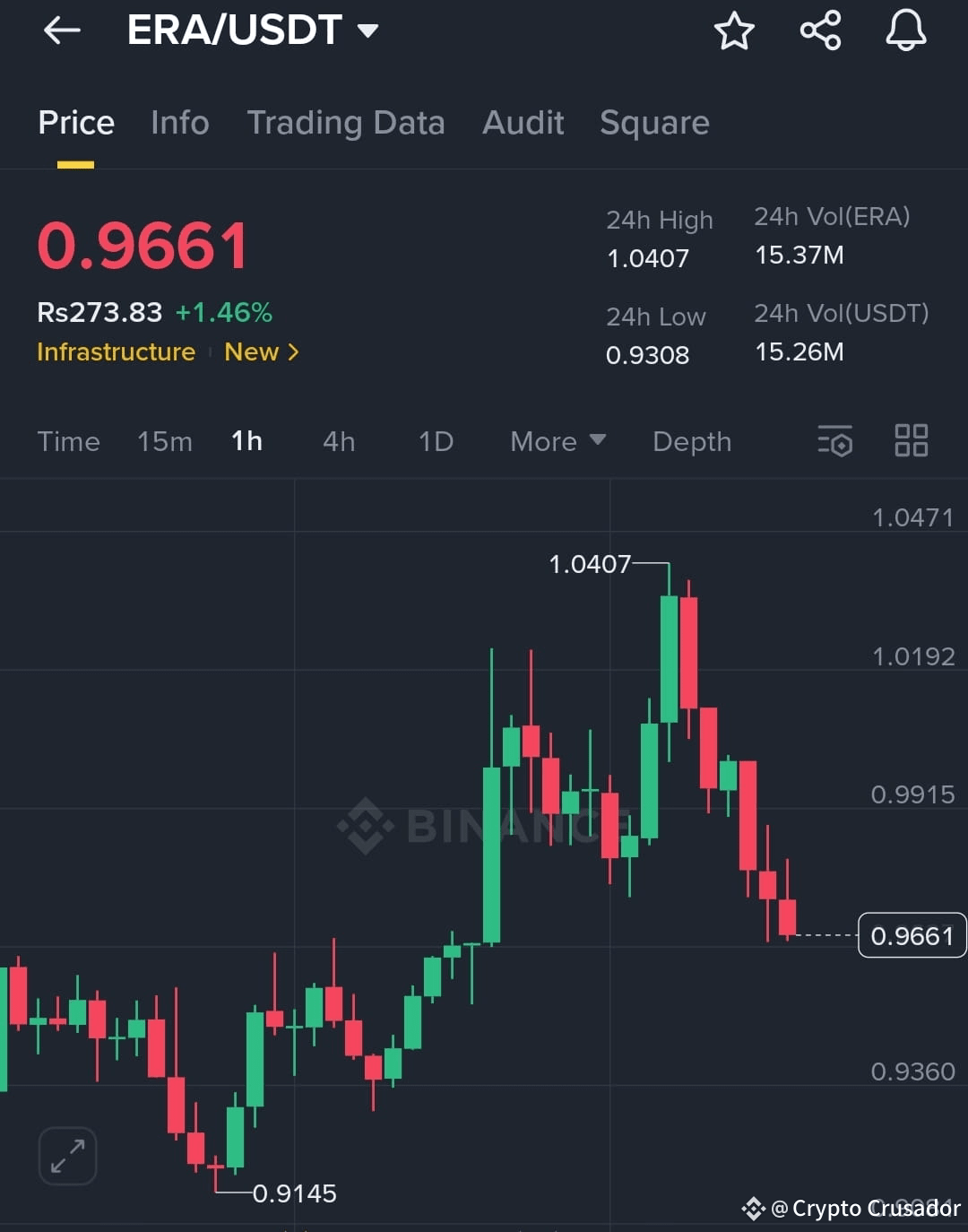The width and height of the screenshot is (968, 1232).
Task: Click the 0.9661 current price label
Action: point(912,935)
